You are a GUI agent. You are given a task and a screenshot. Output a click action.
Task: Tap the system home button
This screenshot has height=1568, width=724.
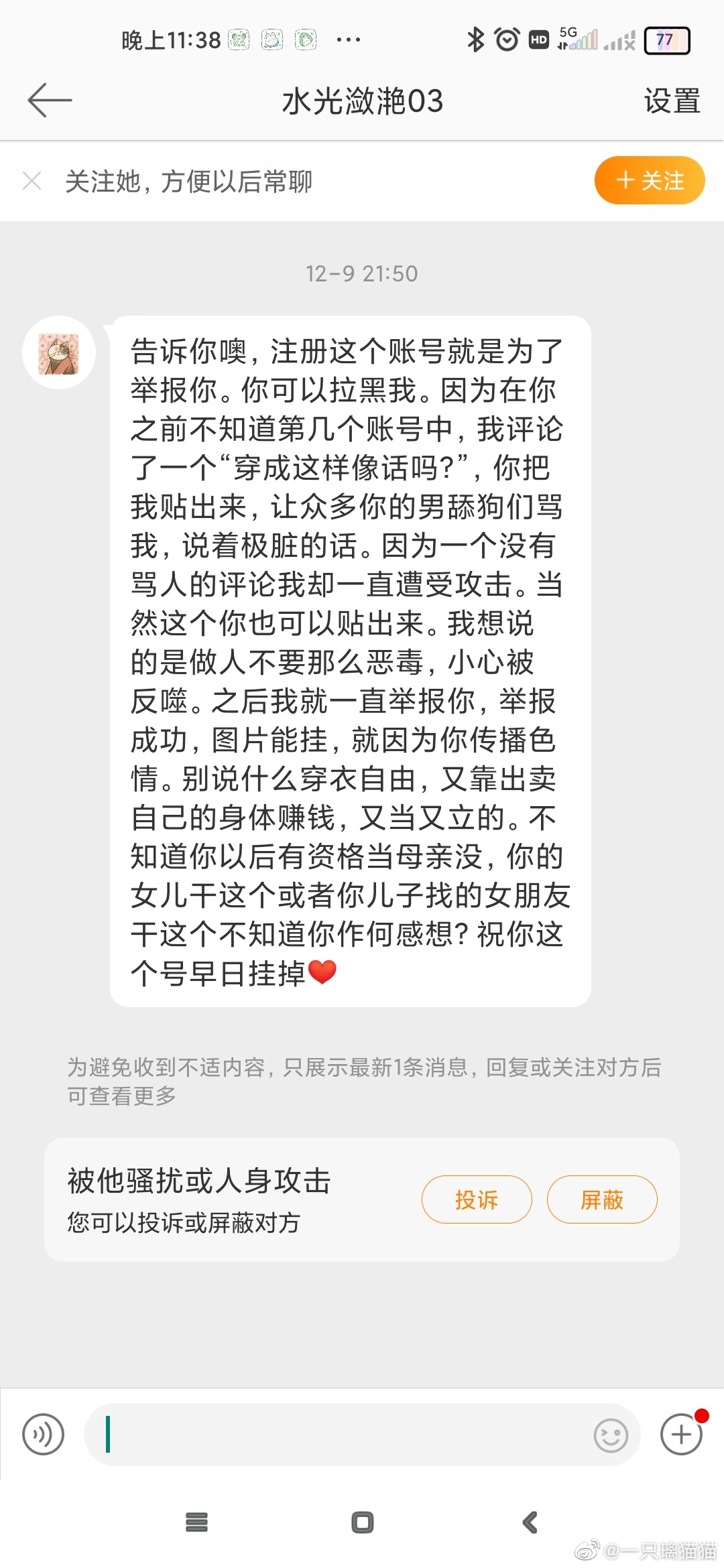pyautogui.click(x=362, y=1522)
